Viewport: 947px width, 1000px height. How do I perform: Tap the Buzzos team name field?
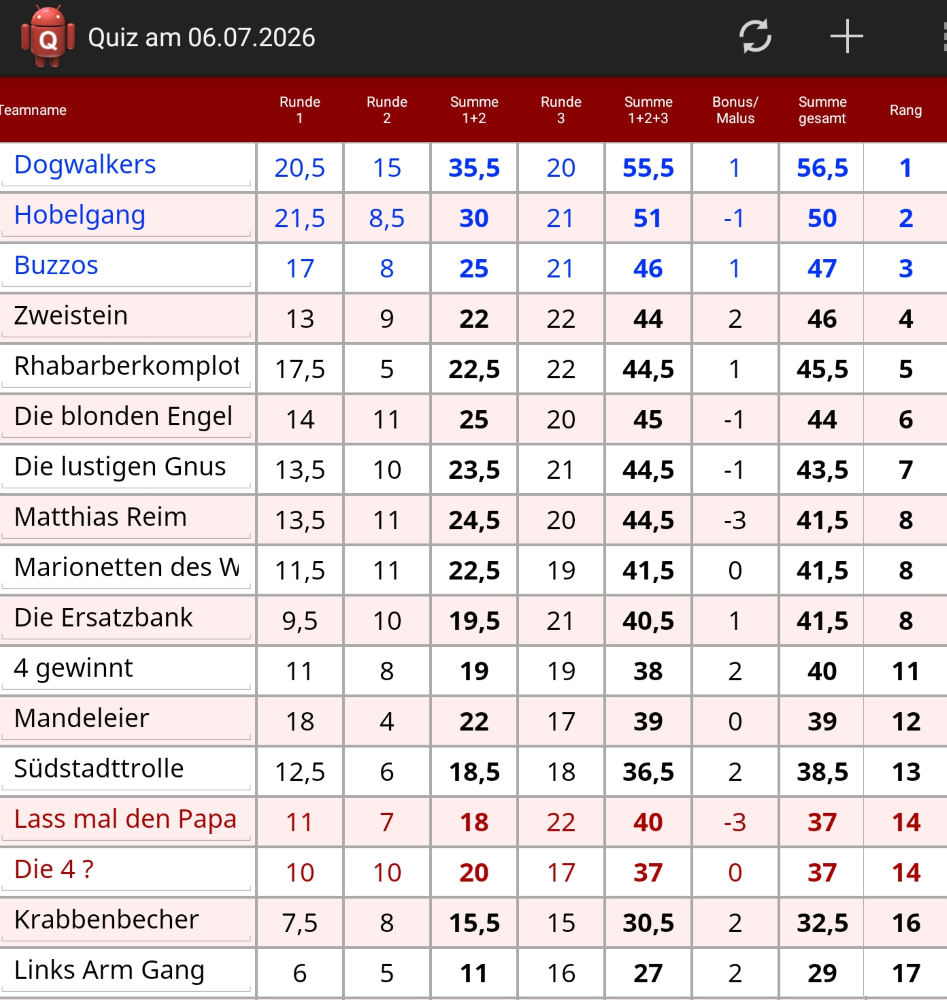click(126, 267)
